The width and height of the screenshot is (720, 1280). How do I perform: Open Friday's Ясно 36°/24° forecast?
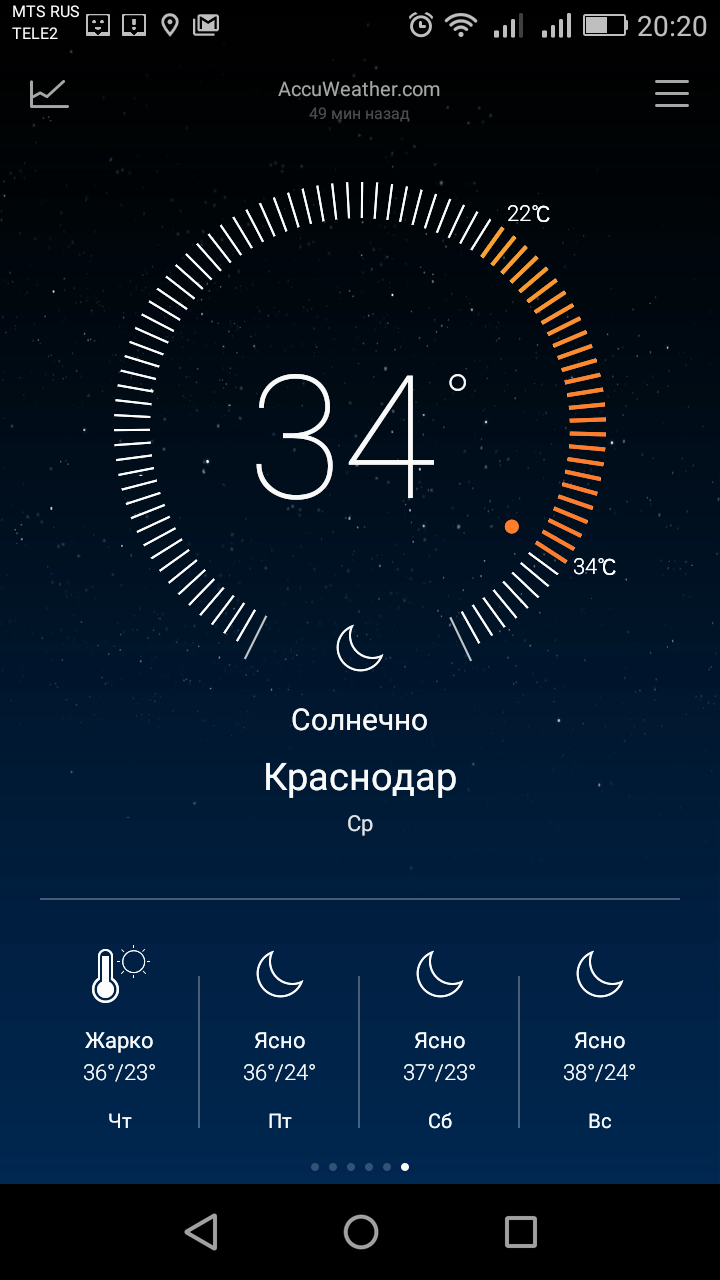(x=280, y=1038)
